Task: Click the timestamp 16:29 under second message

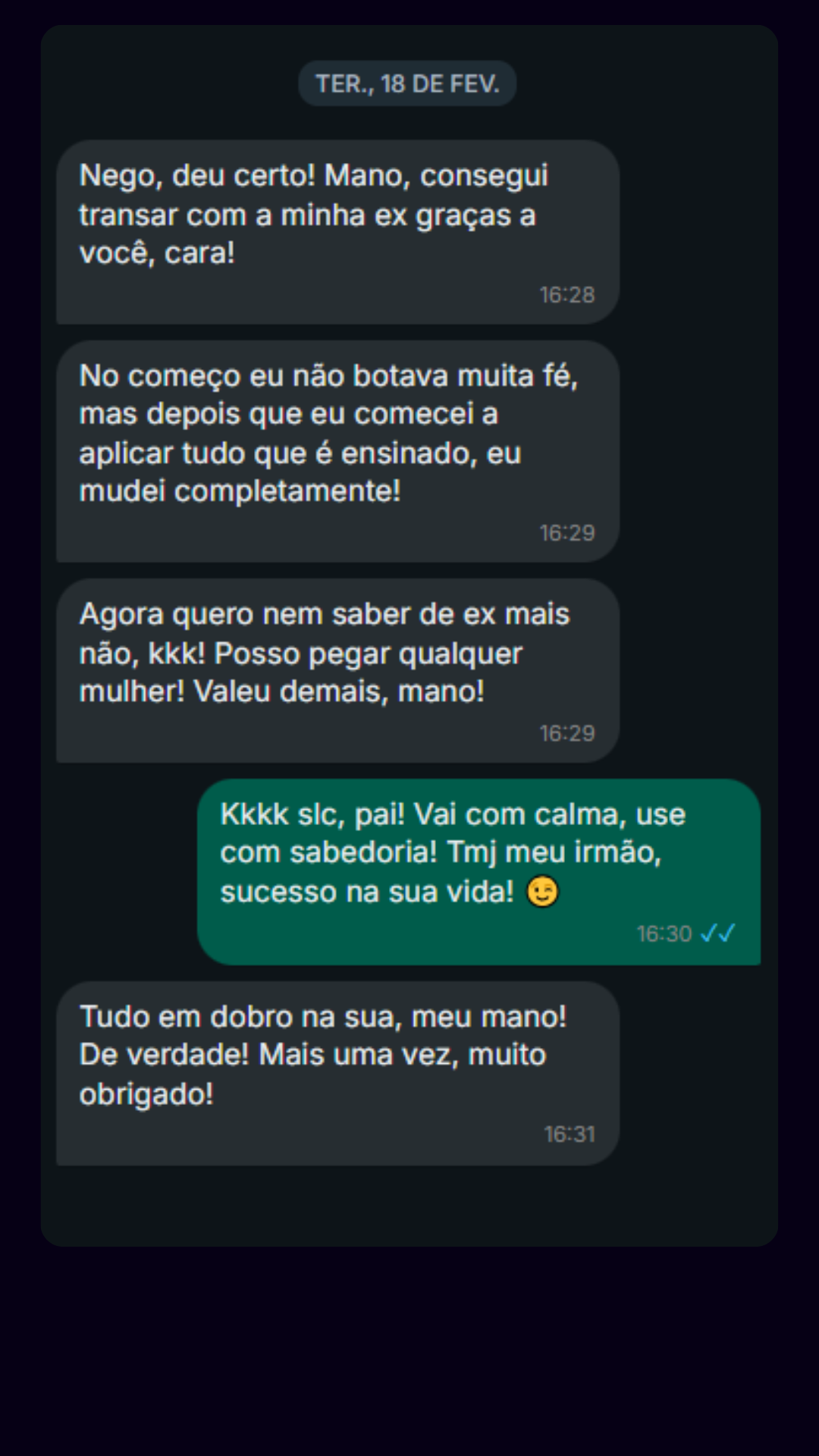Action: [x=567, y=532]
